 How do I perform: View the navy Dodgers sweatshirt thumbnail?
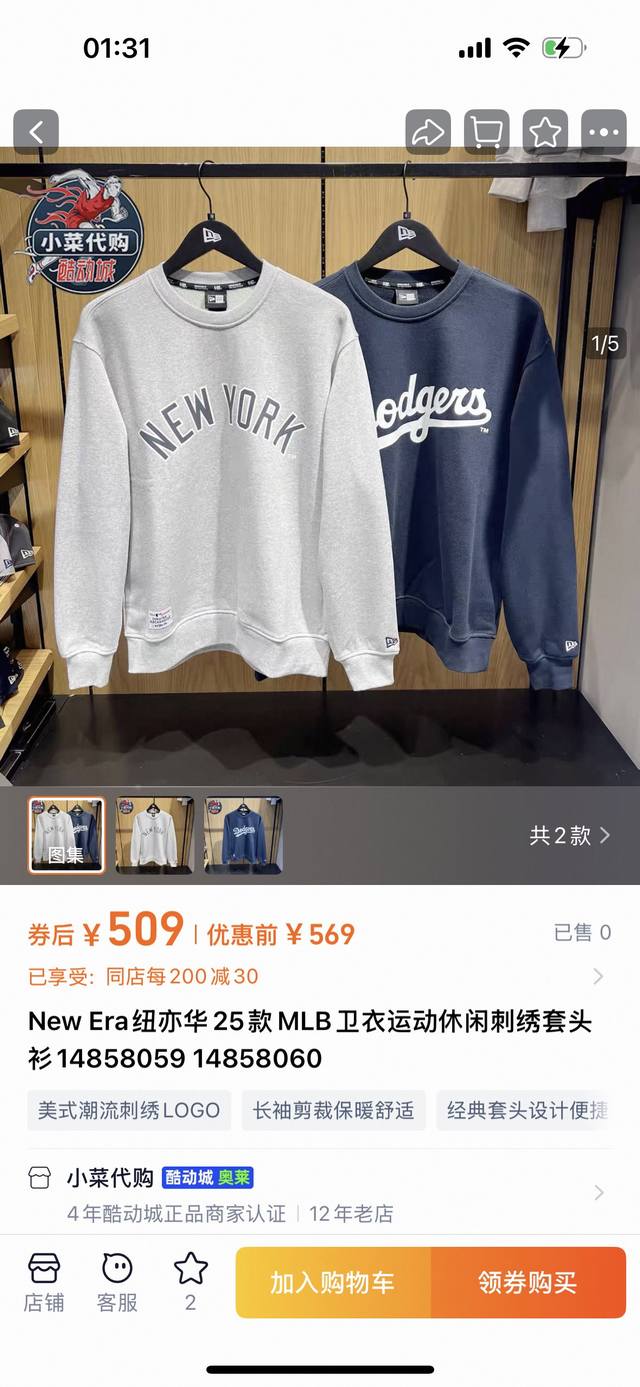click(243, 835)
